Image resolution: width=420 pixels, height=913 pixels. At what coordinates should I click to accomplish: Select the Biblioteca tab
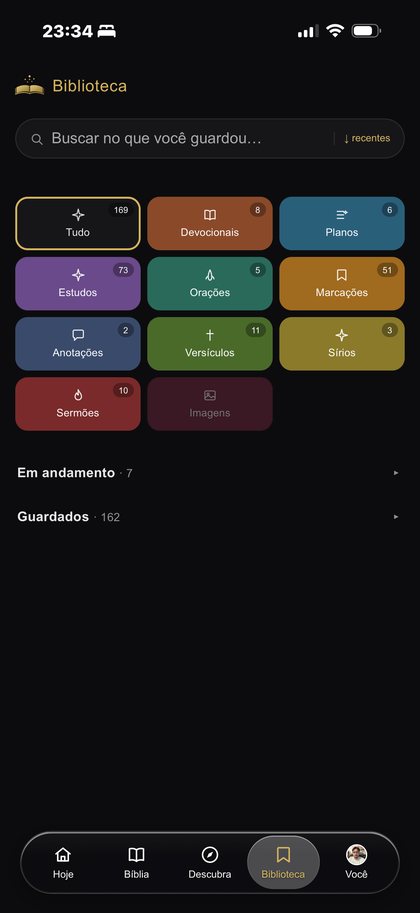pos(283,863)
